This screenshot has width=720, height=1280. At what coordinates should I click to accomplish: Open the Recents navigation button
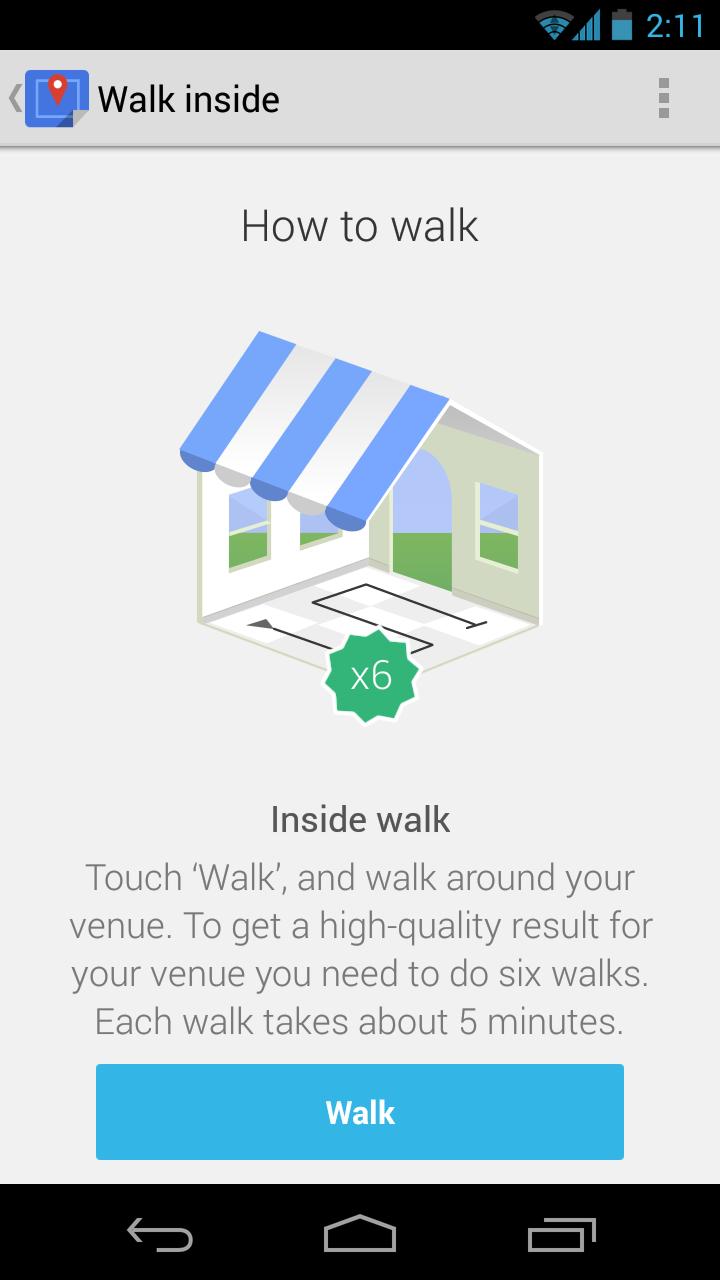[560, 1237]
